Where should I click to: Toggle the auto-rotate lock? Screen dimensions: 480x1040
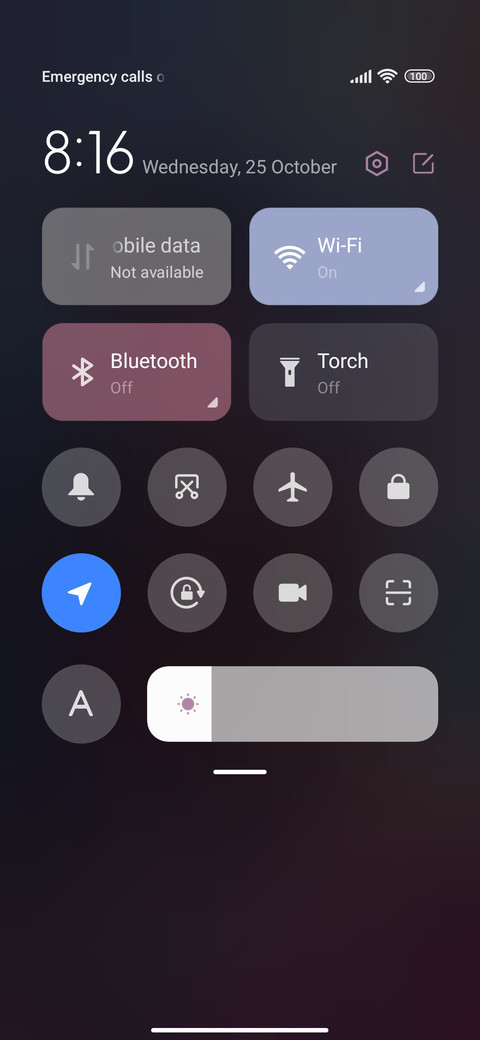click(x=187, y=593)
